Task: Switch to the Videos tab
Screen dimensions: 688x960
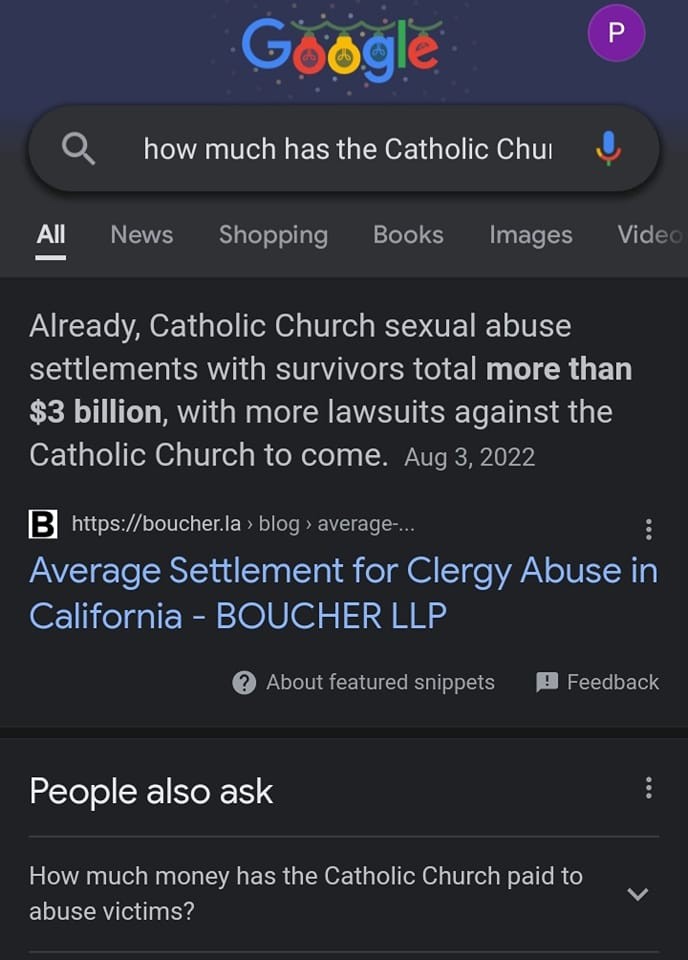Action: (x=650, y=234)
